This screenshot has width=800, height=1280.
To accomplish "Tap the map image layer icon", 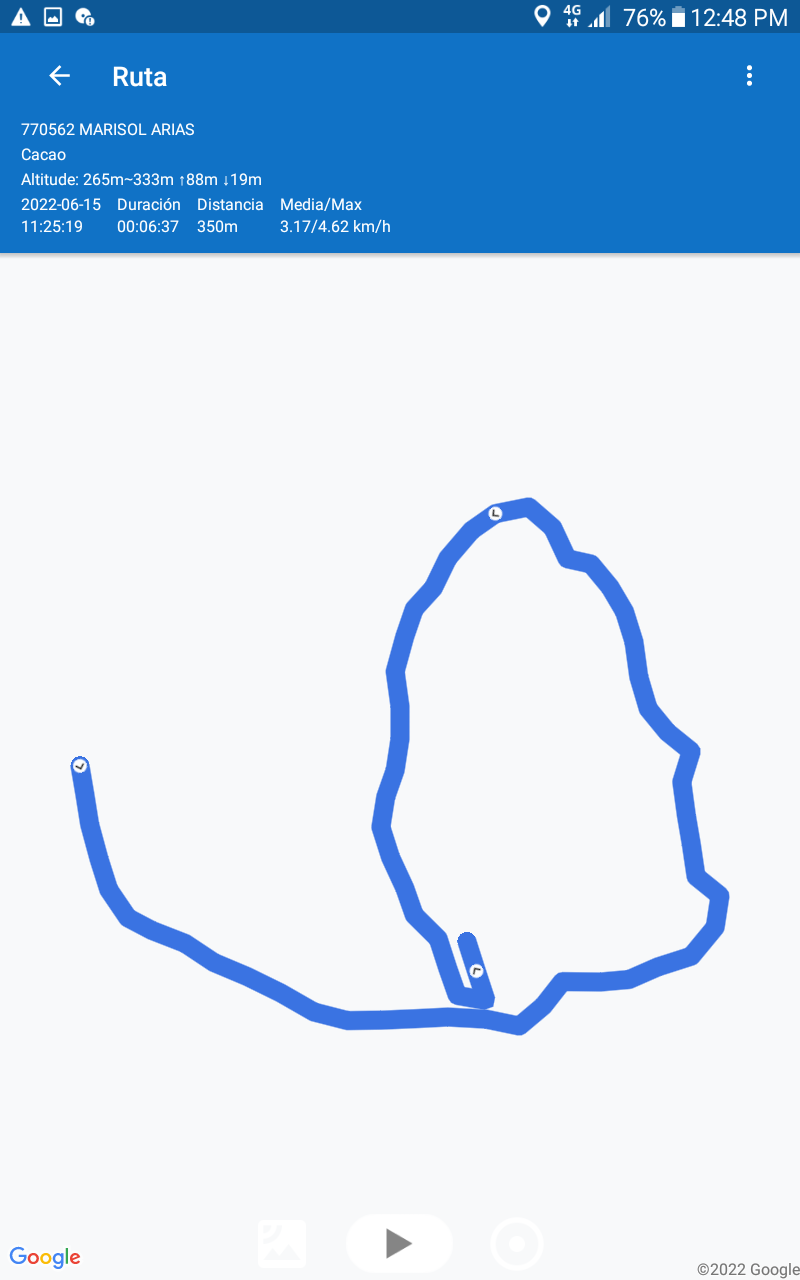I will click(x=282, y=1243).
